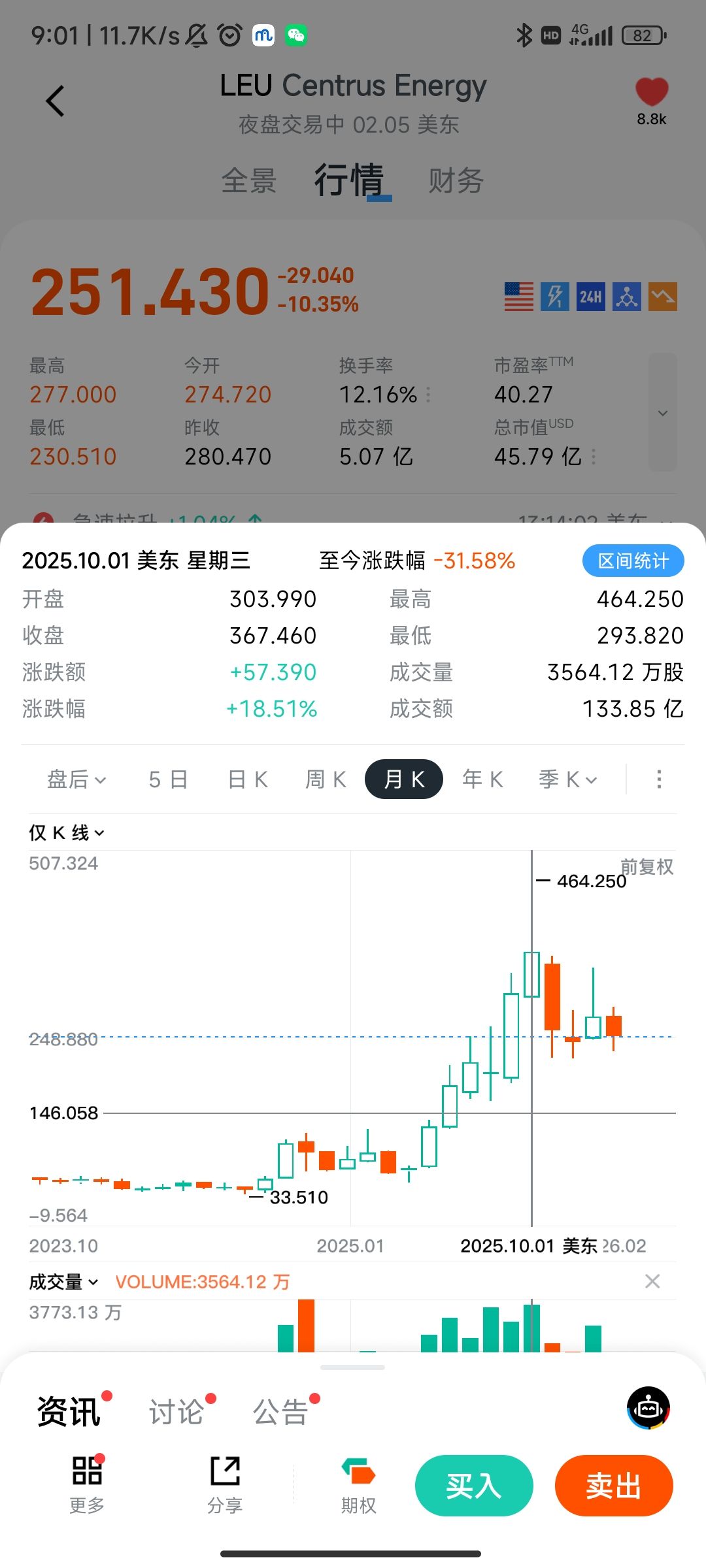This screenshot has height=1568, width=706.
Task: Tap the green 买入 buy button
Action: [x=474, y=1486]
